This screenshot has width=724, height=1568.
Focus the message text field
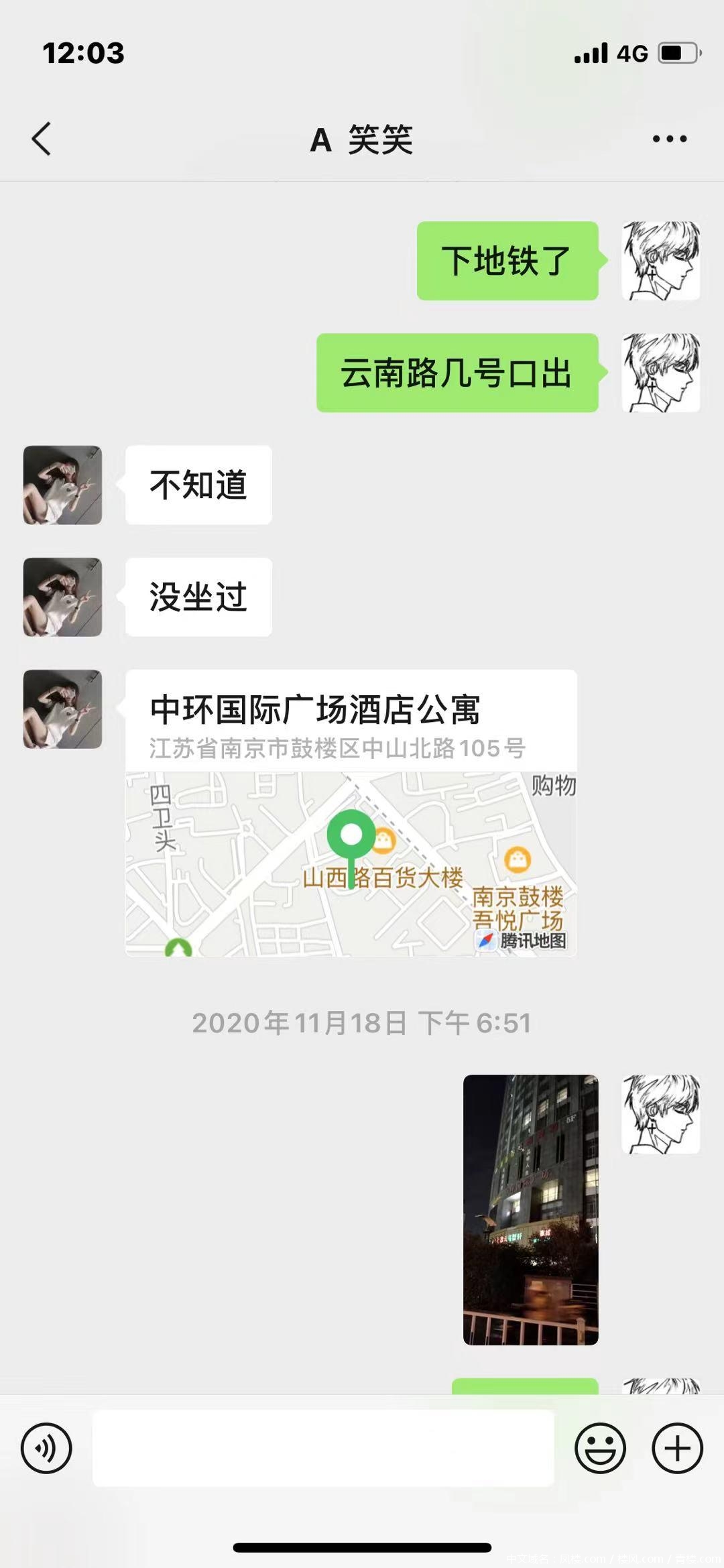[323, 1448]
